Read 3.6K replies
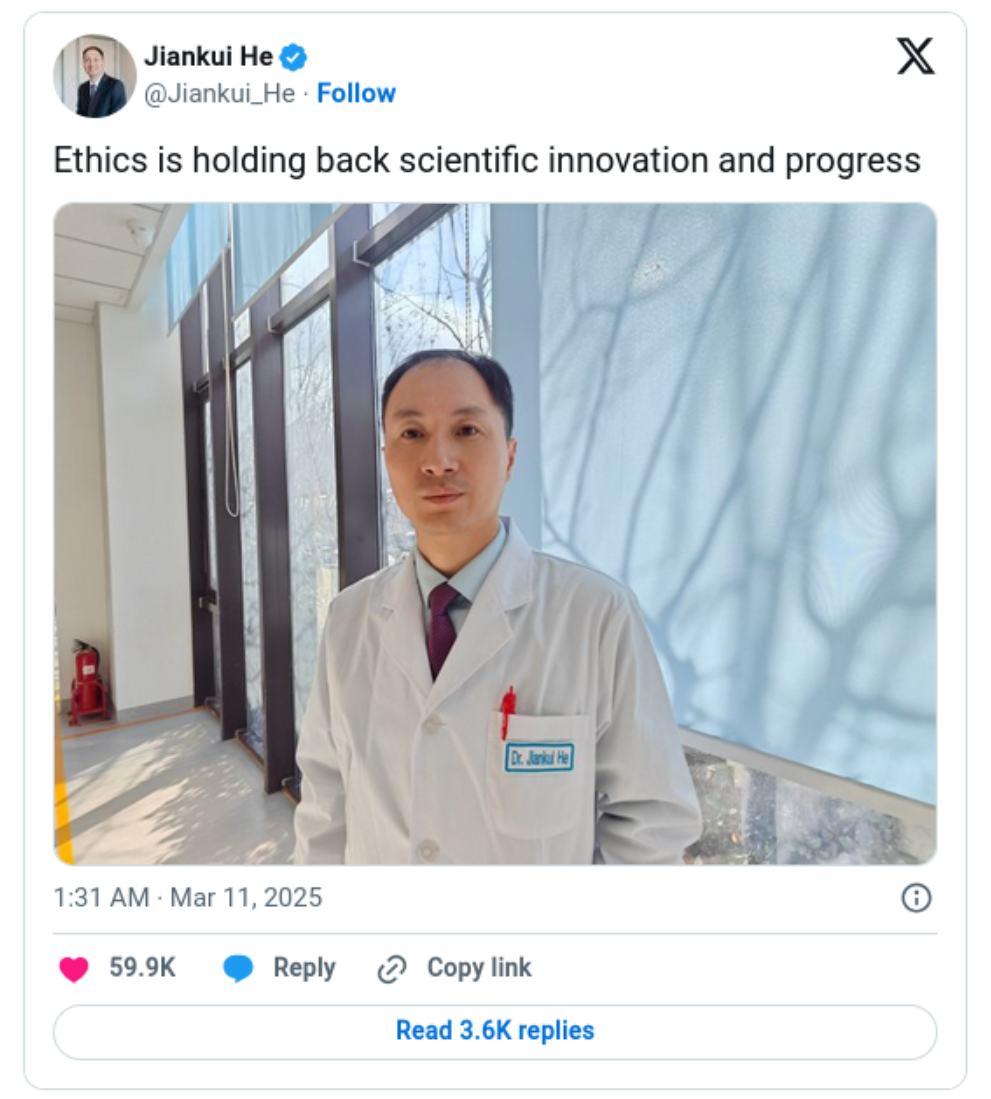 (495, 1030)
